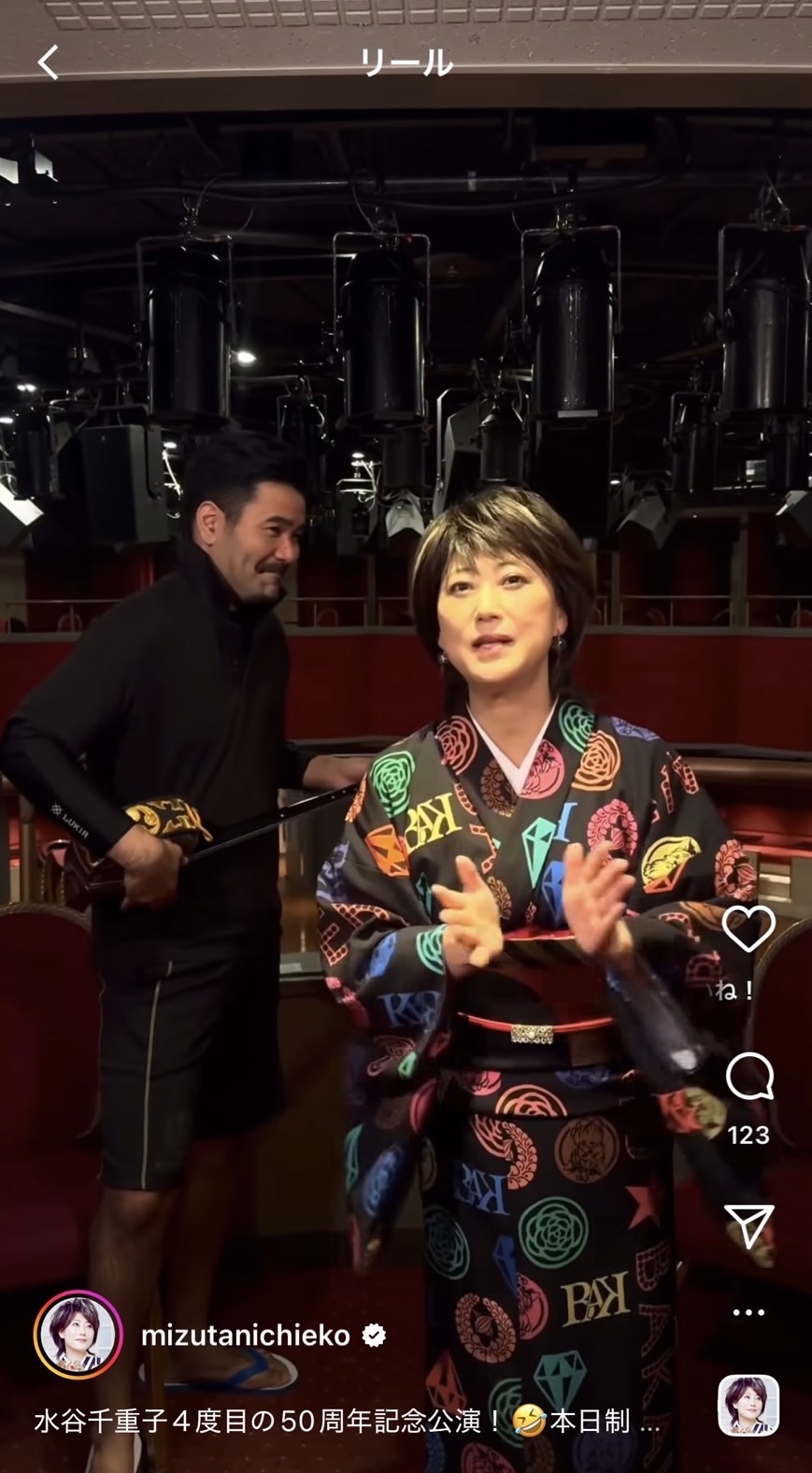Screen dimensions: 812x1473
Task: Go back from the Reels screen
Action: click(x=48, y=64)
